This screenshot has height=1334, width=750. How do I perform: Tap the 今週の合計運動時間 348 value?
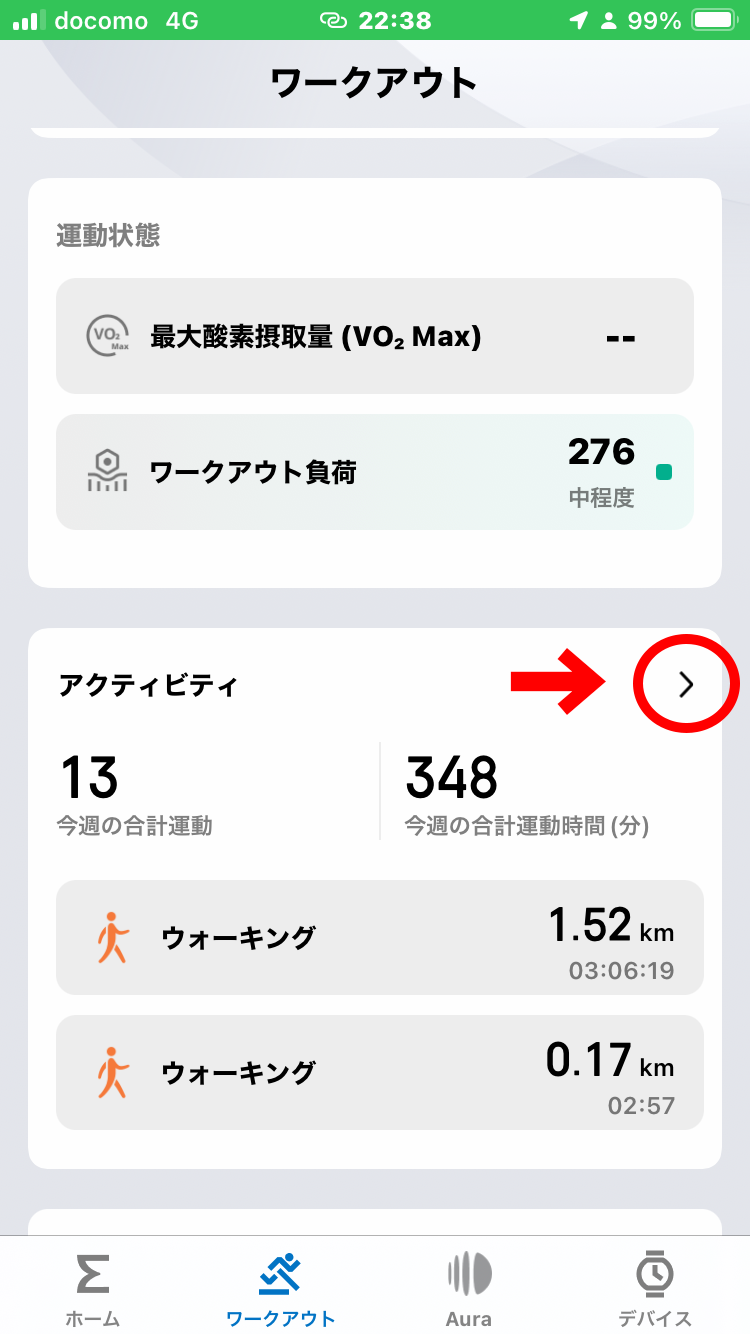click(x=450, y=780)
